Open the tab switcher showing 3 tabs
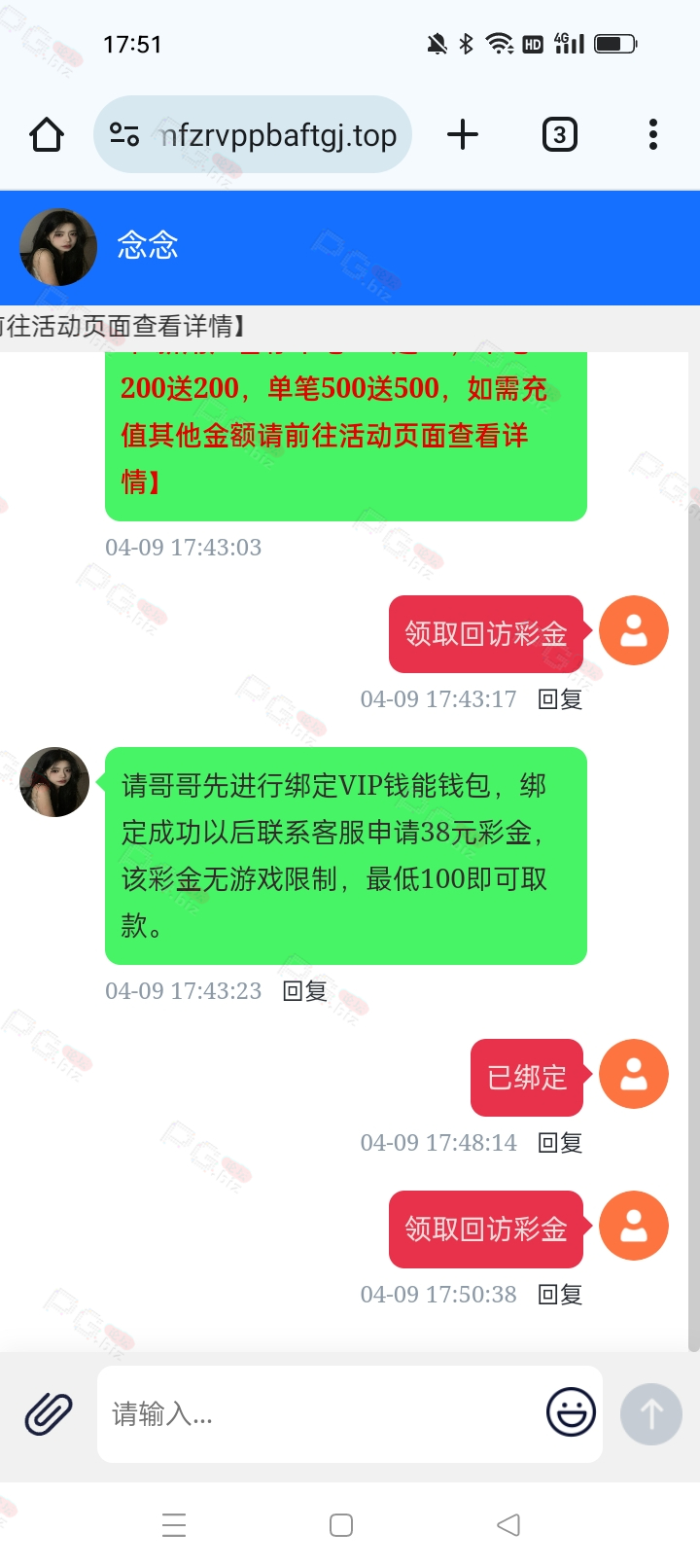This screenshot has height=1568, width=700. (x=559, y=134)
